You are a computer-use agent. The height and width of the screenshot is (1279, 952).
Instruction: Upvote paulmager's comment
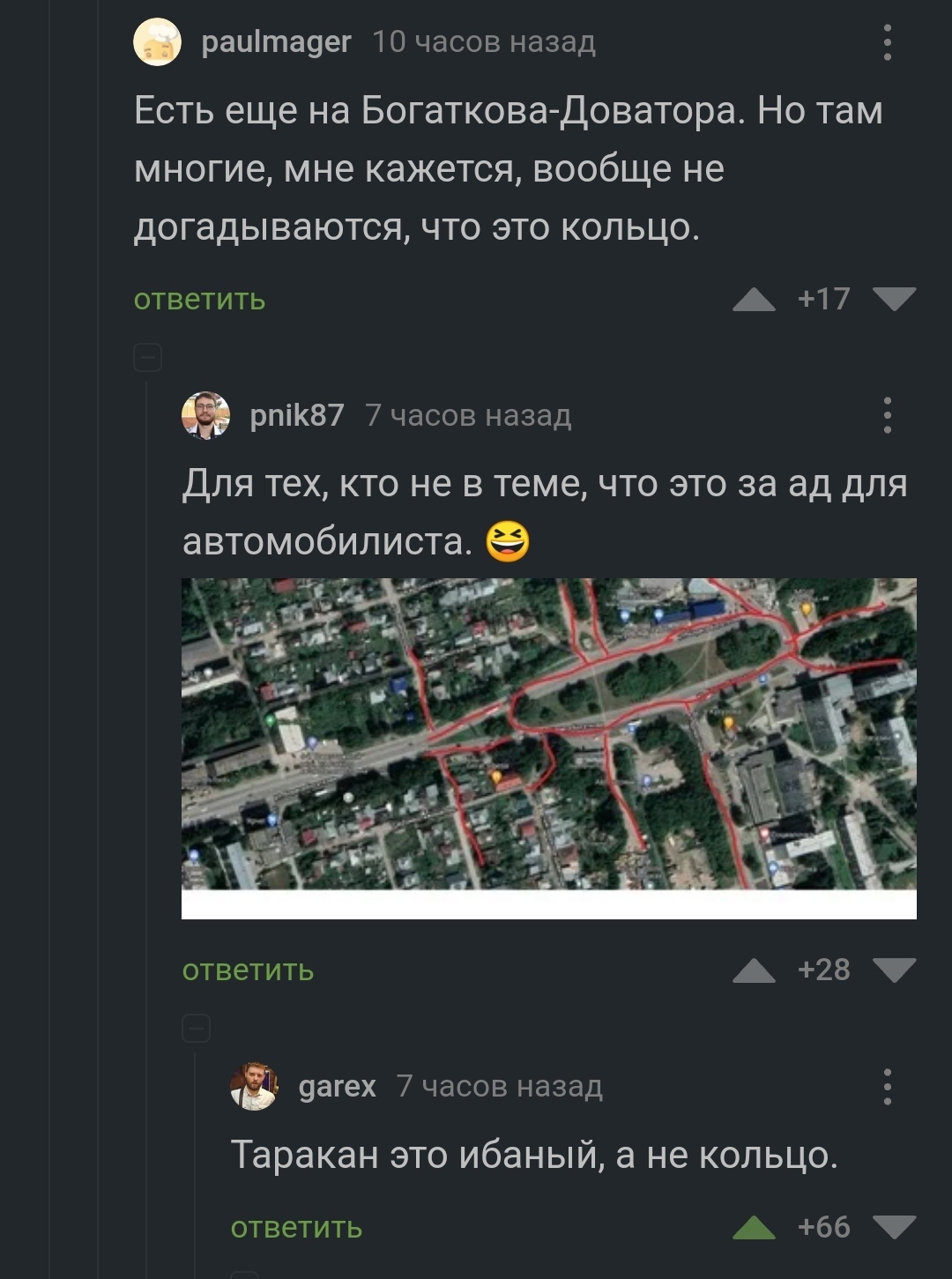[x=754, y=301]
